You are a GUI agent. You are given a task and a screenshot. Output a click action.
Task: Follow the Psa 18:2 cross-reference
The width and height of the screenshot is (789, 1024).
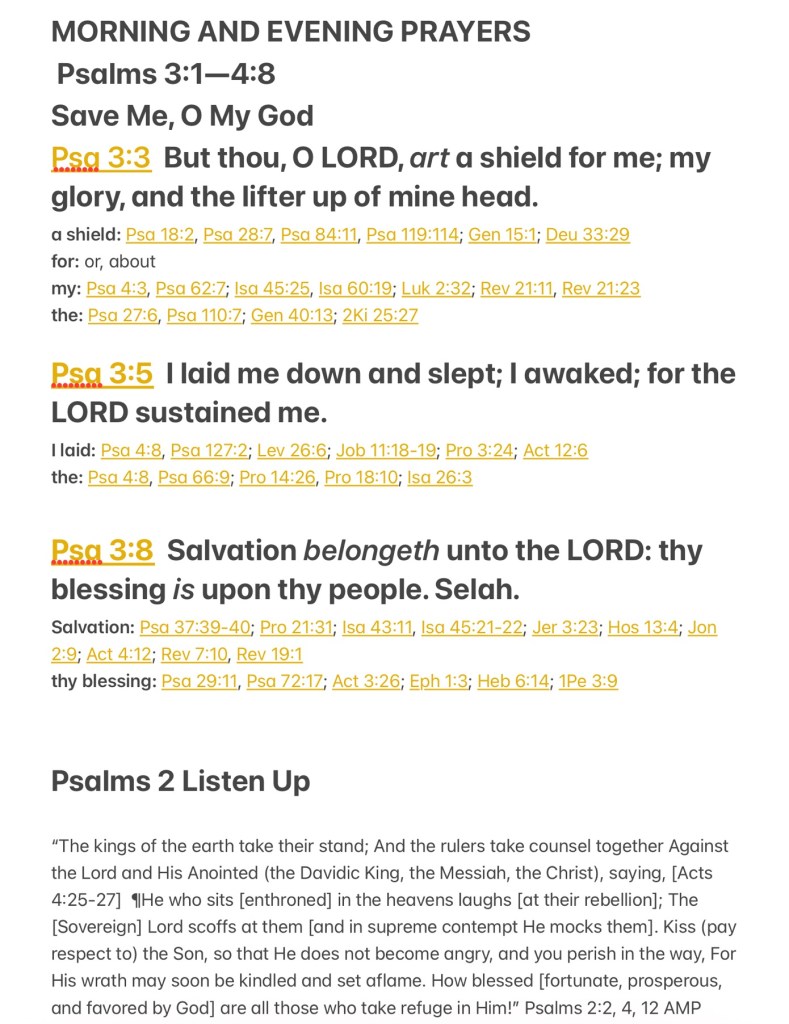160,235
